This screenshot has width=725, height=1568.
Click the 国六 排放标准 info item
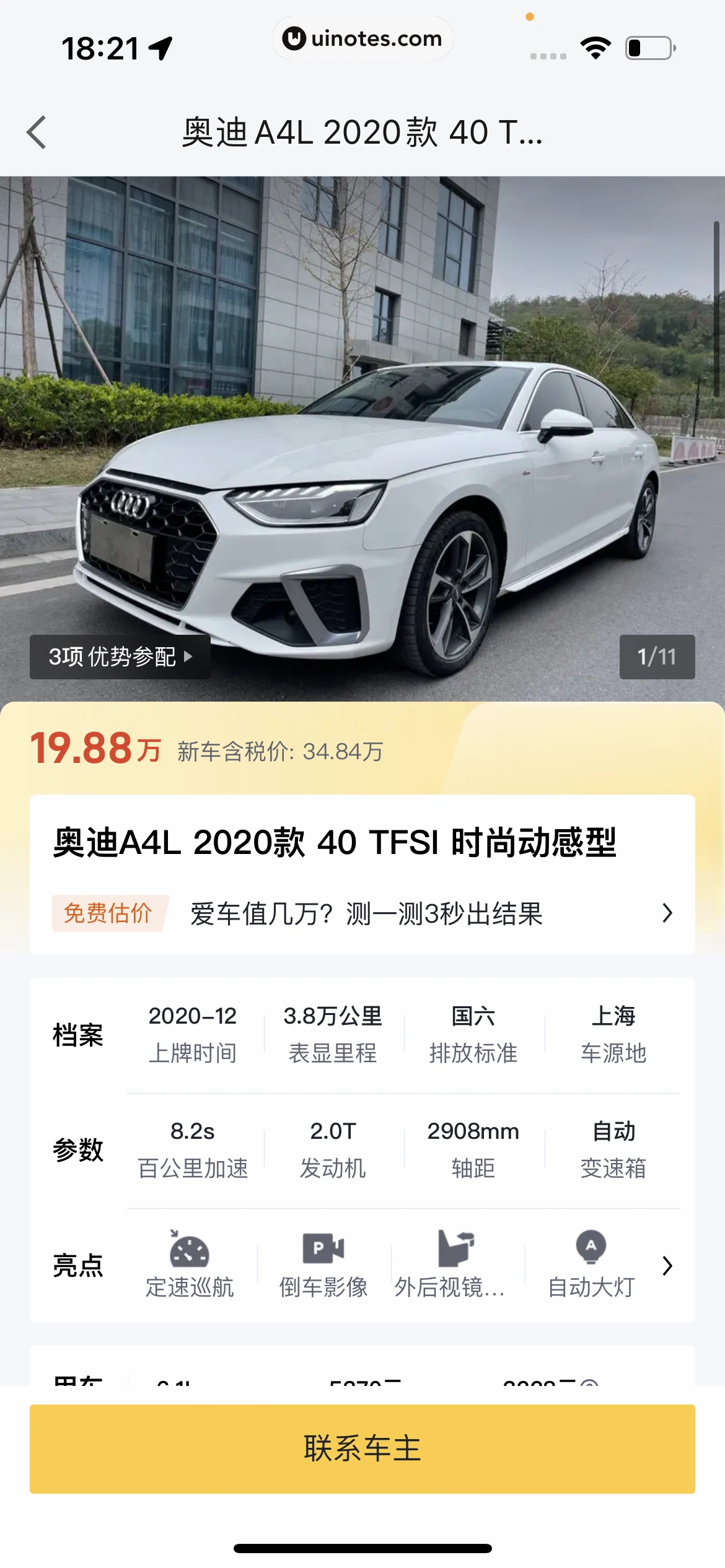pos(473,1033)
